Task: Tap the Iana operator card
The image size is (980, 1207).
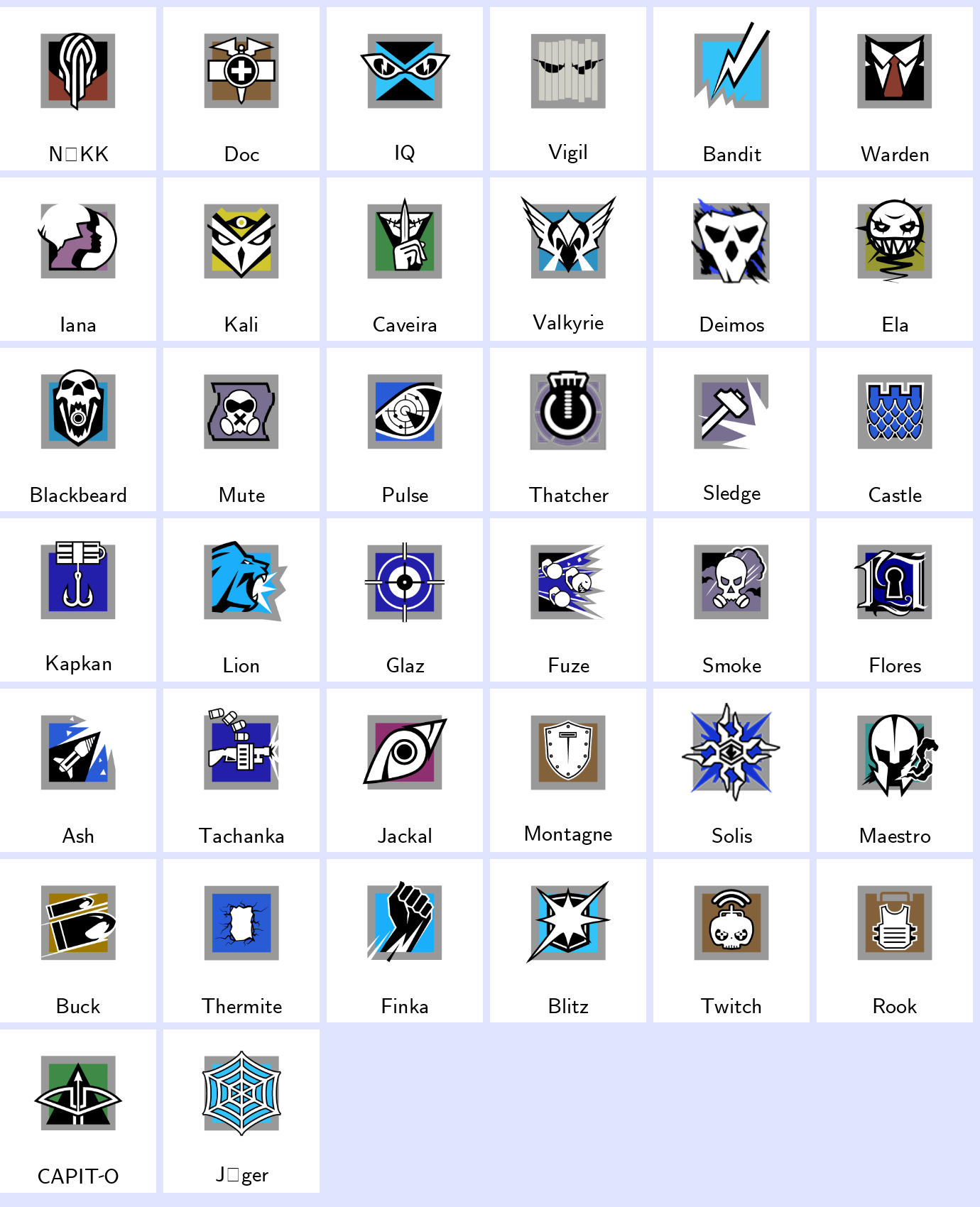Action: pos(78,259)
